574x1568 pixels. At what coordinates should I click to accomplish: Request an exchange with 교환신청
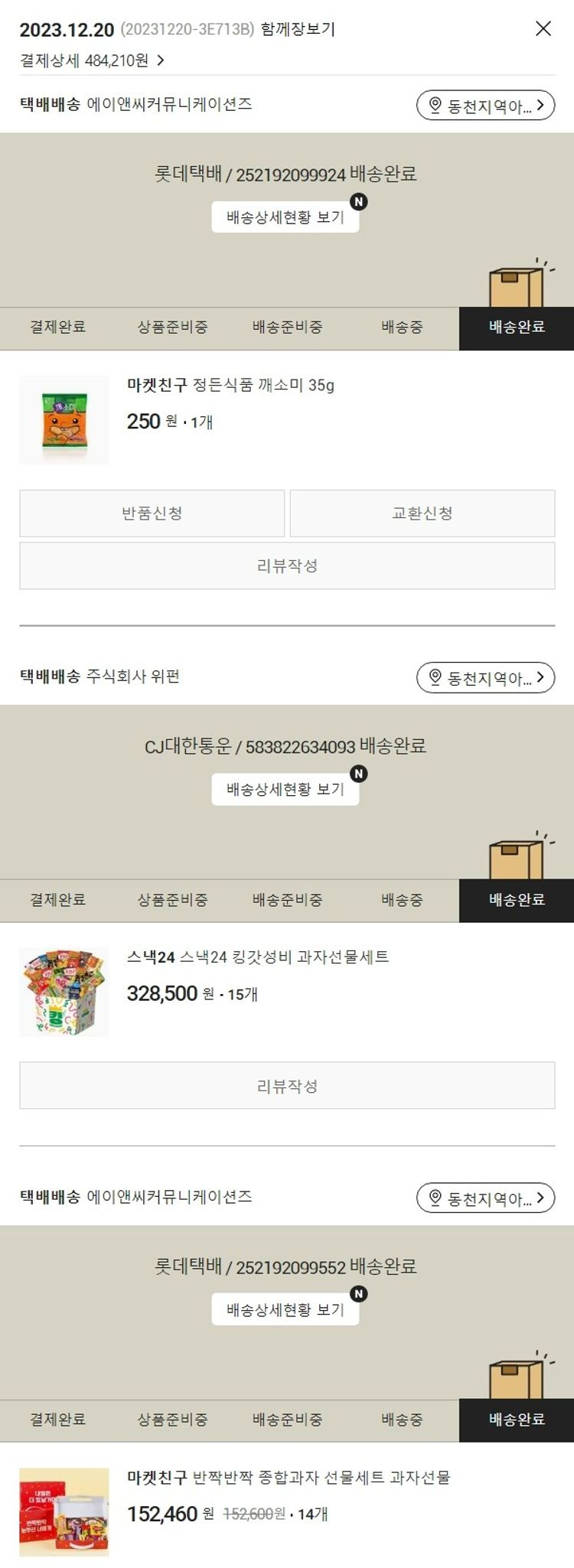(x=422, y=513)
